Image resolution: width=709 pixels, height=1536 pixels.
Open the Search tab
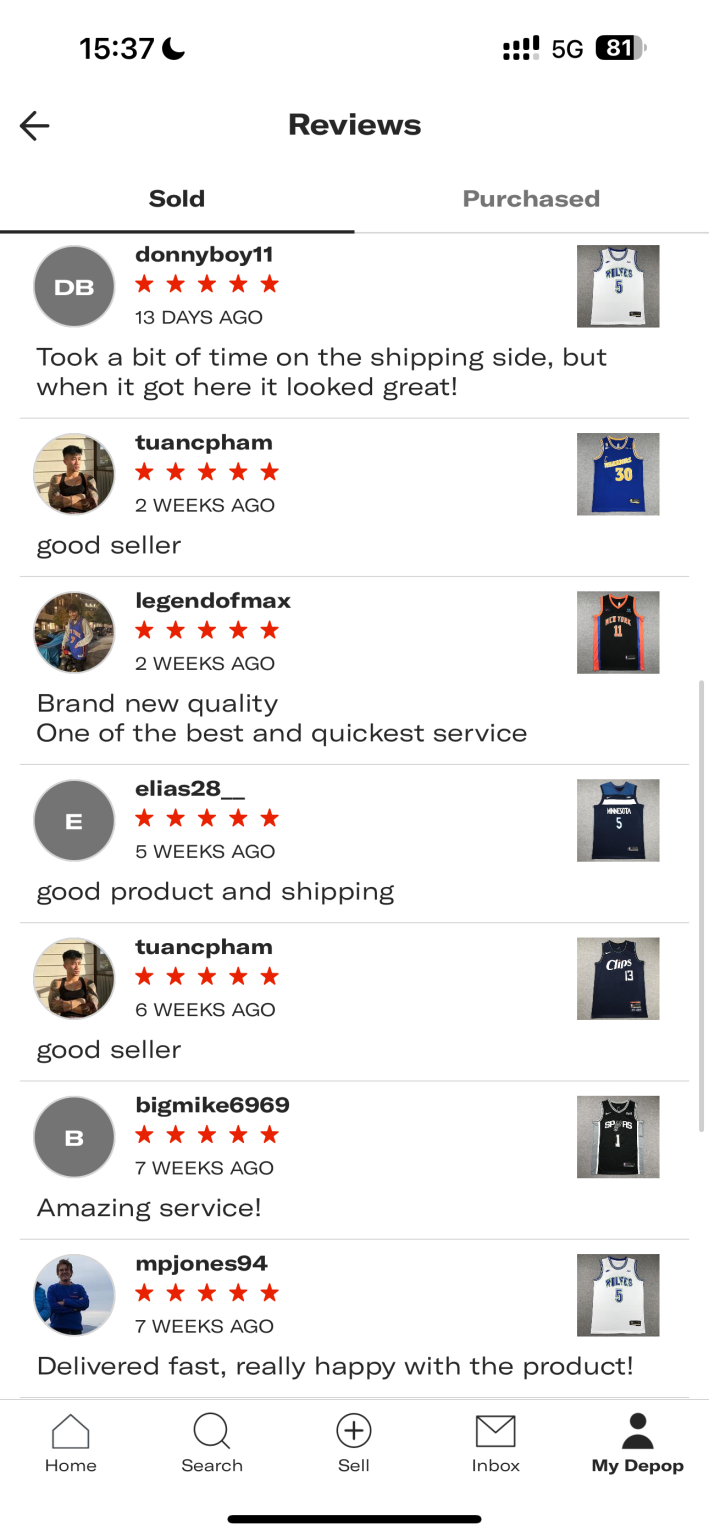click(212, 1443)
